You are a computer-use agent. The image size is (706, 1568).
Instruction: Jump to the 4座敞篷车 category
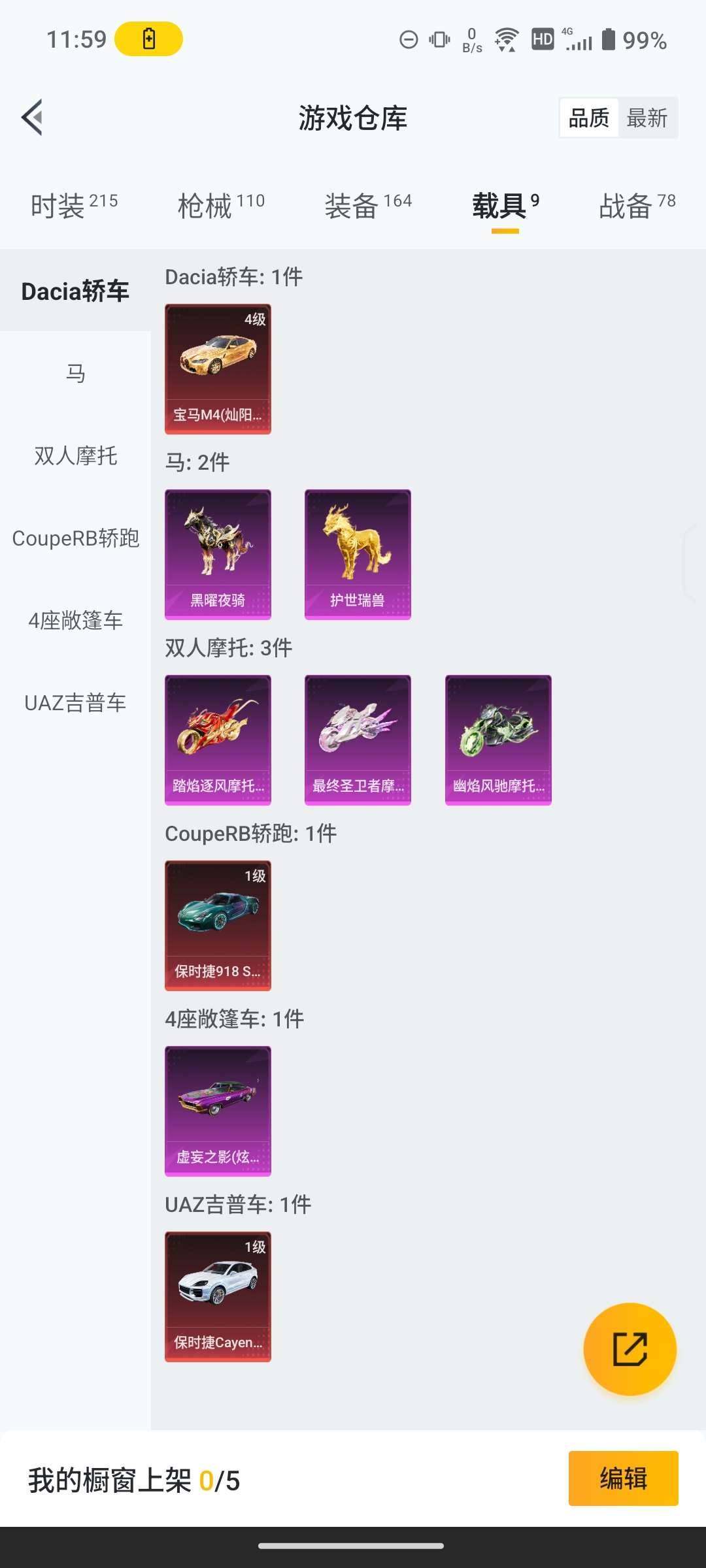click(x=75, y=620)
